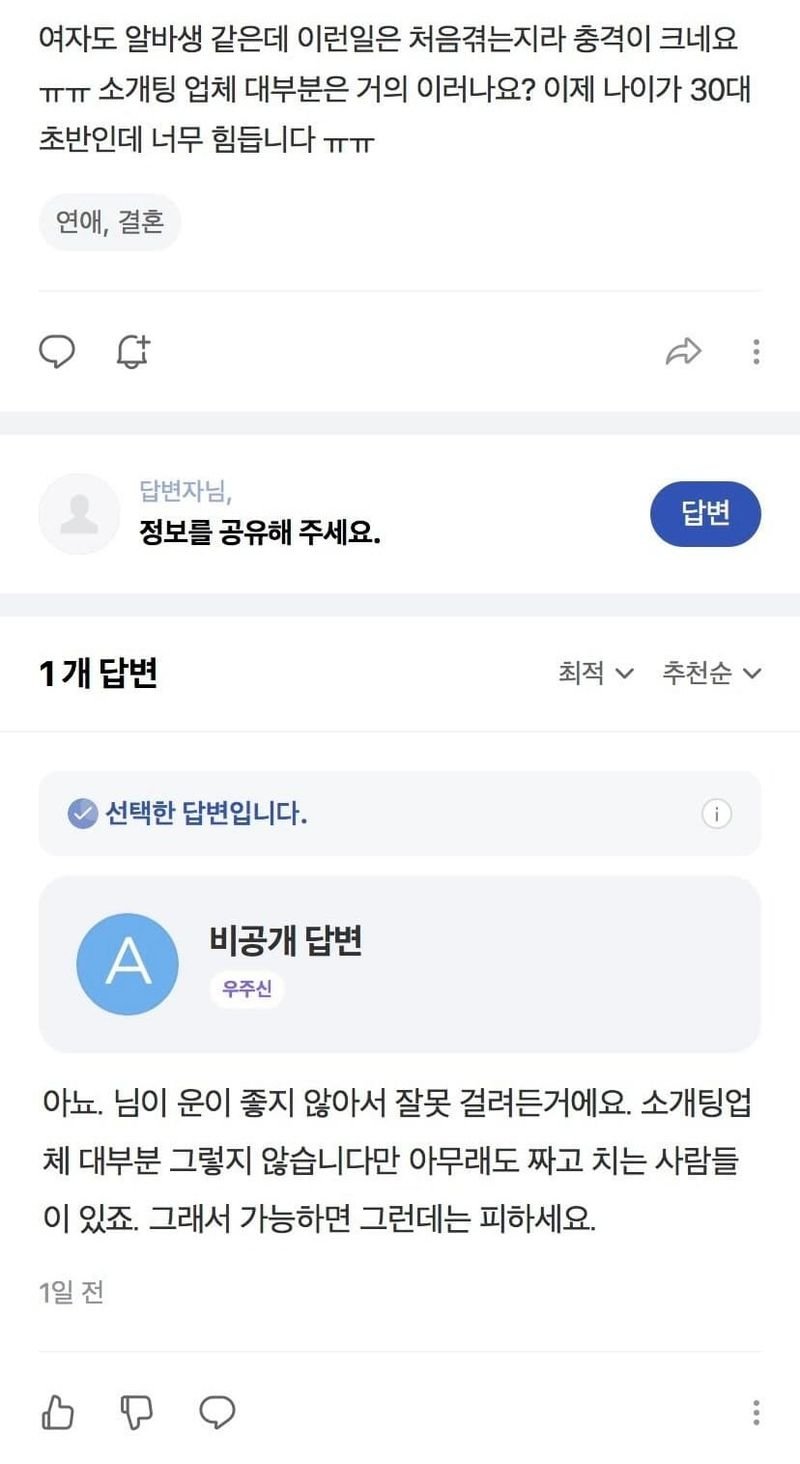Comment on the question
The width and height of the screenshot is (800, 1464).
pyautogui.click(x=57, y=351)
